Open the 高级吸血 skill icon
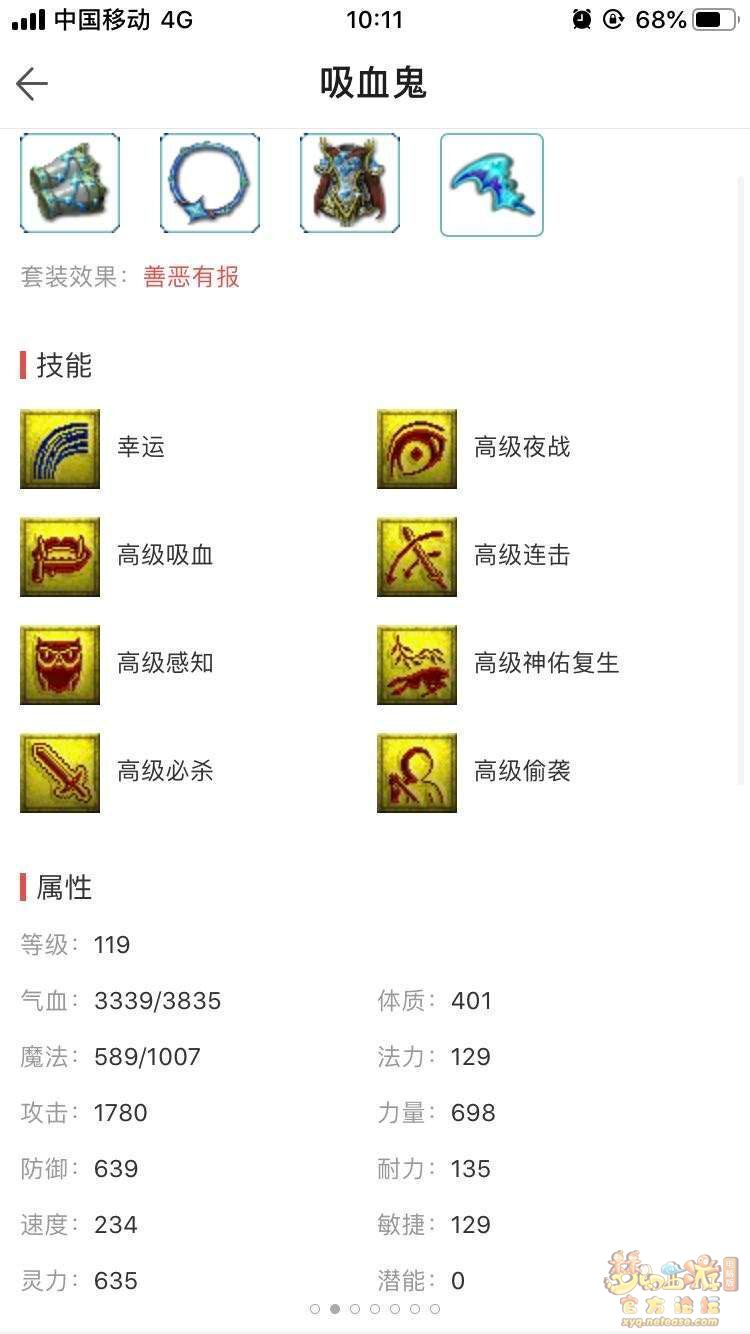 60,557
